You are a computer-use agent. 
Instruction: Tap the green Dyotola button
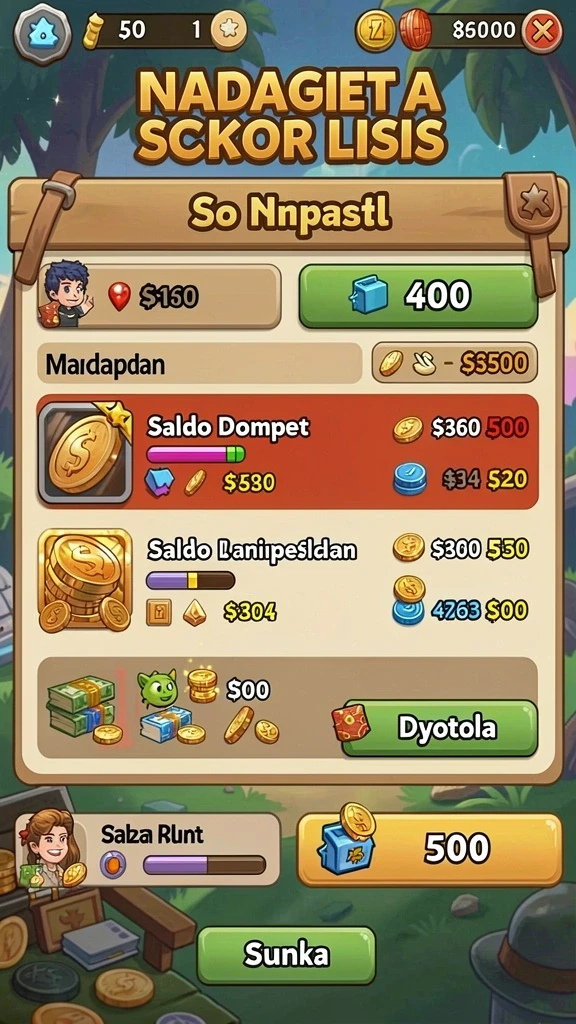440,728
